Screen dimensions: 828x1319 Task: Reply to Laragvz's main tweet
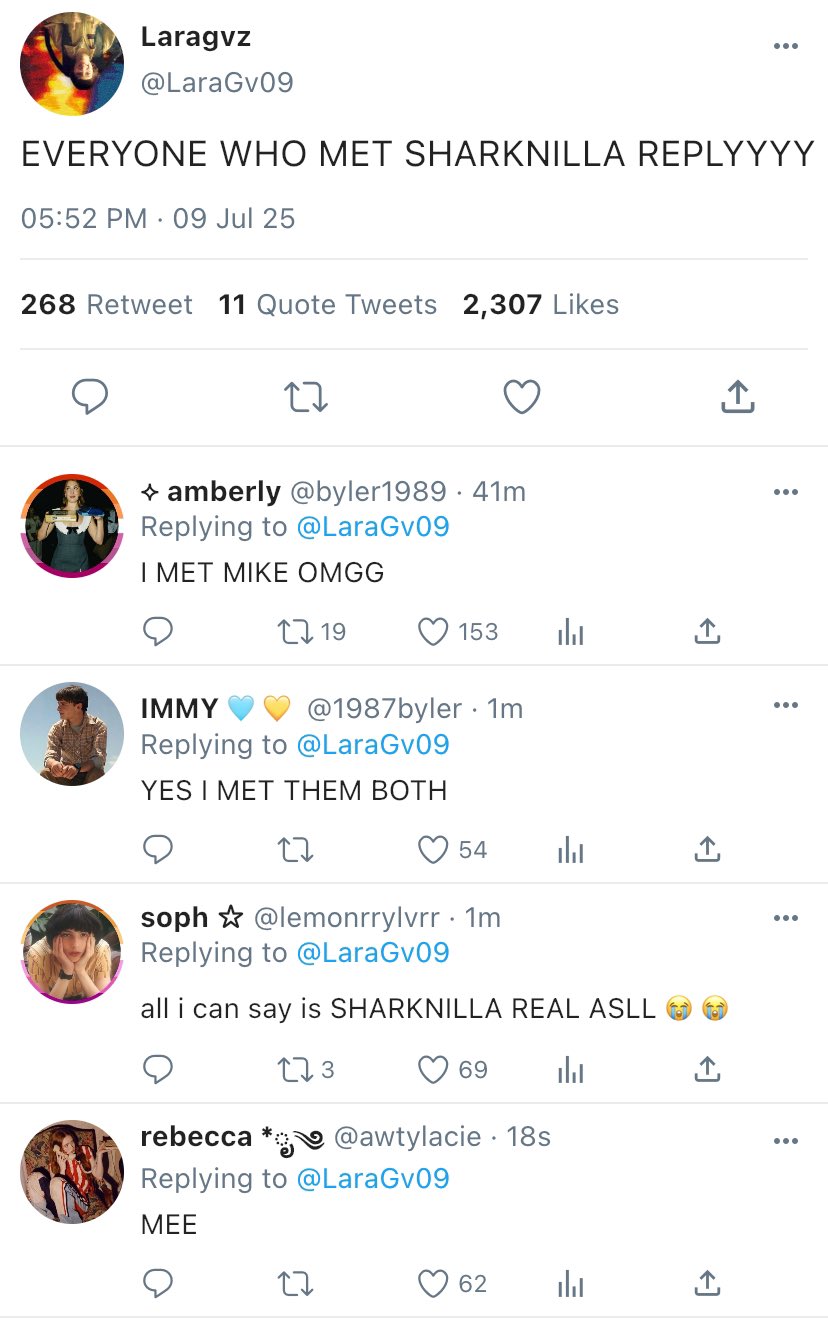click(x=90, y=397)
